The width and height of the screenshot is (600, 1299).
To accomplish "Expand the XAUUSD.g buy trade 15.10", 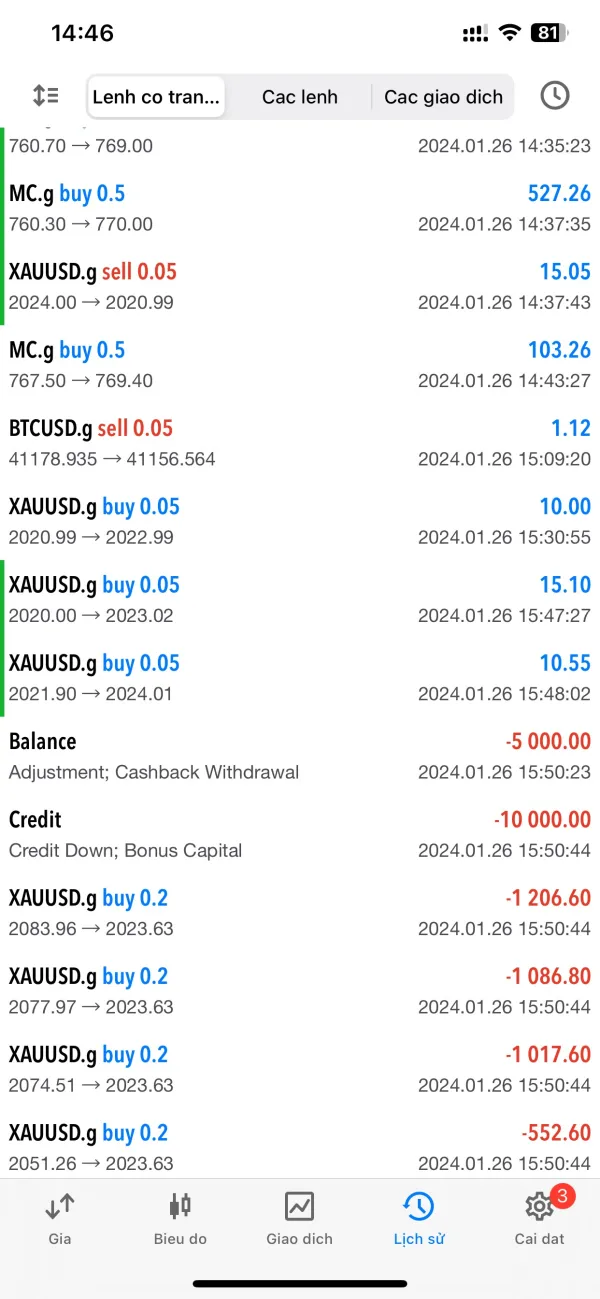I will (x=300, y=599).
